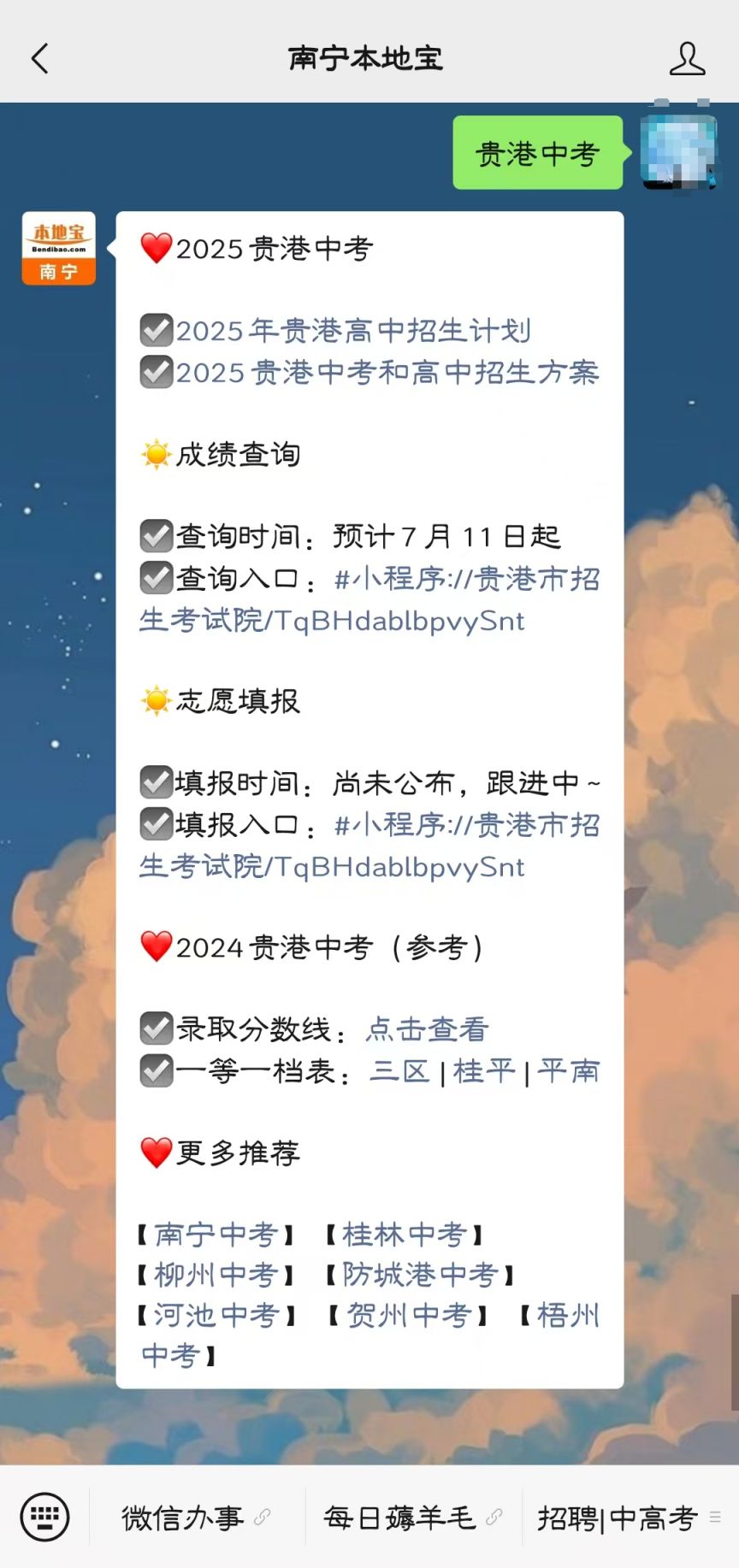Tap 点击查看 for 录取分数线
Image resolution: width=739 pixels, height=1568 pixels.
pyautogui.click(x=427, y=1029)
